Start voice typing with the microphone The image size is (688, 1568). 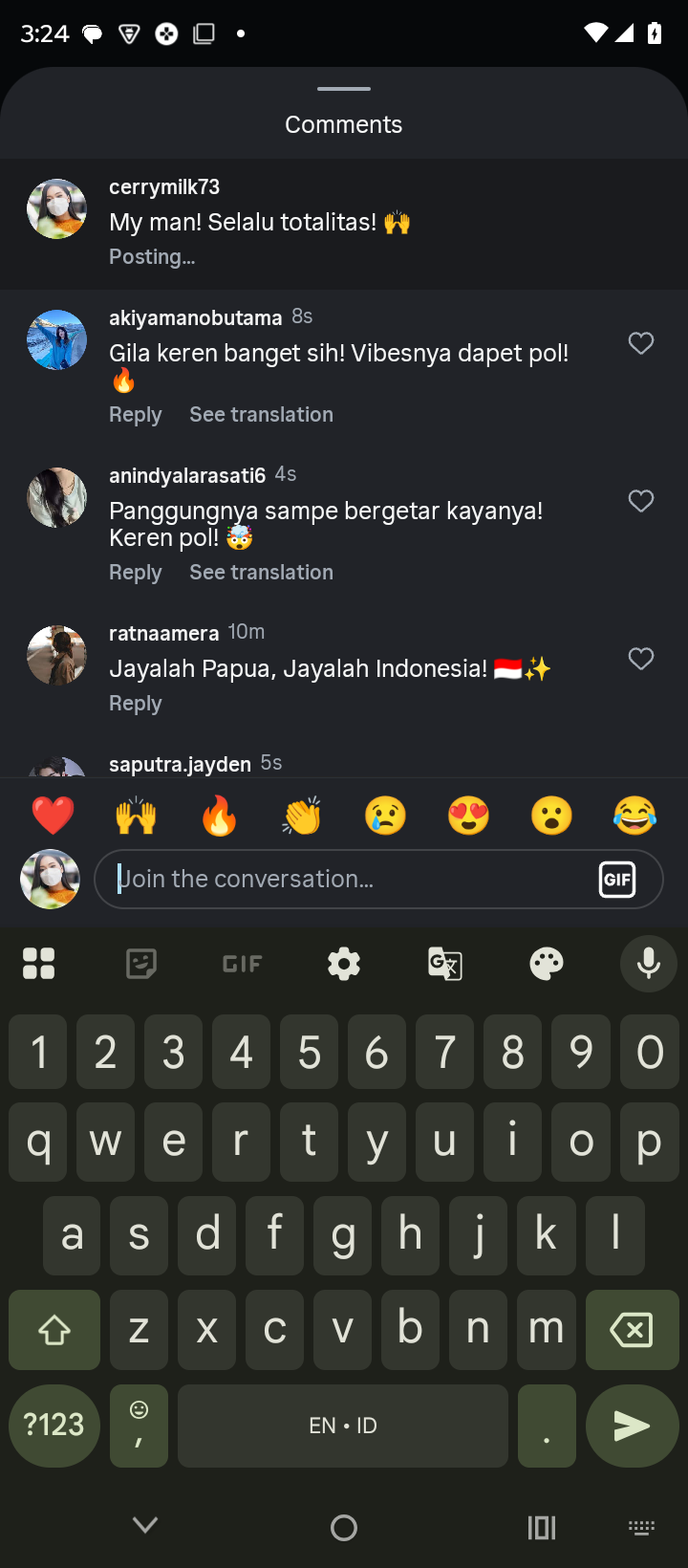point(649,964)
